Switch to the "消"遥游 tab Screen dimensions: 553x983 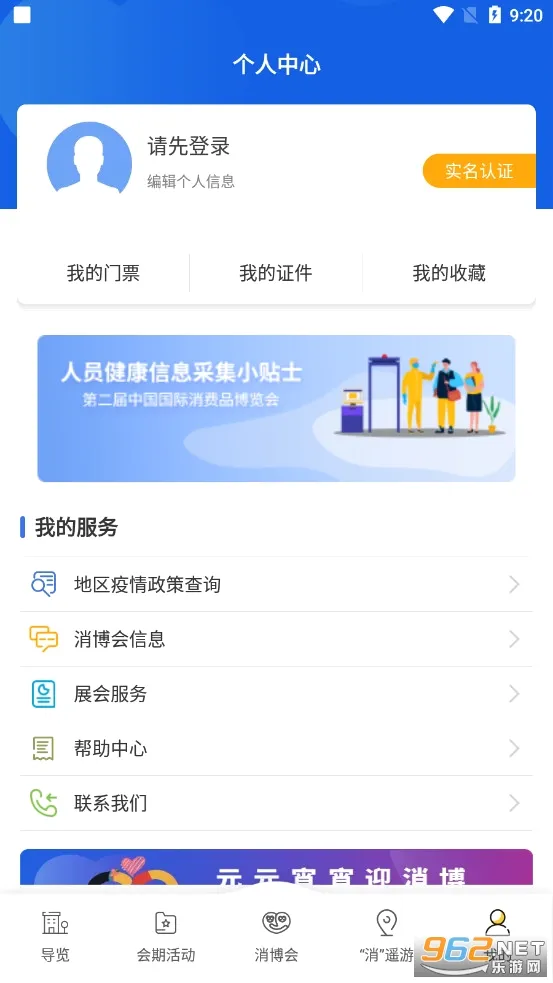(x=387, y=936)
